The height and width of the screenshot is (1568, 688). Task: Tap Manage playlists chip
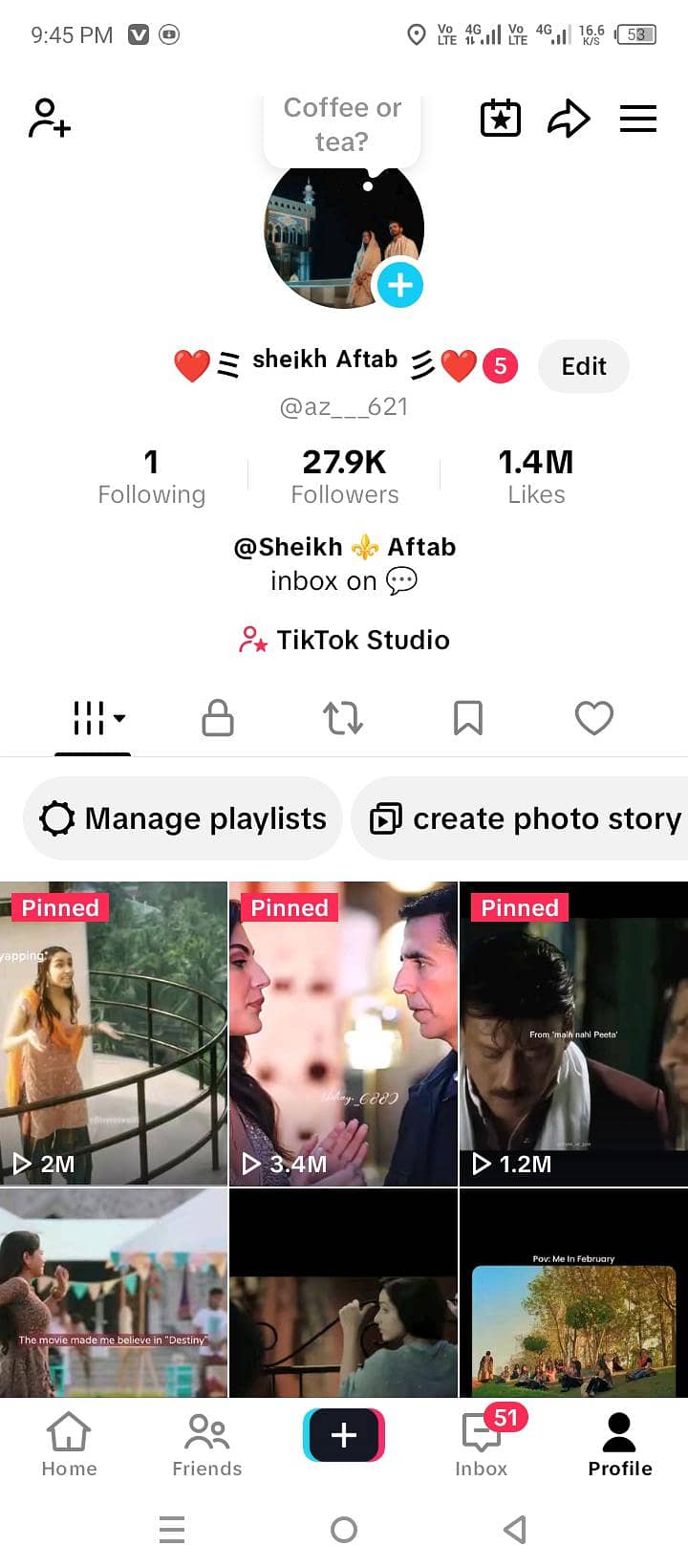[183, 818]
